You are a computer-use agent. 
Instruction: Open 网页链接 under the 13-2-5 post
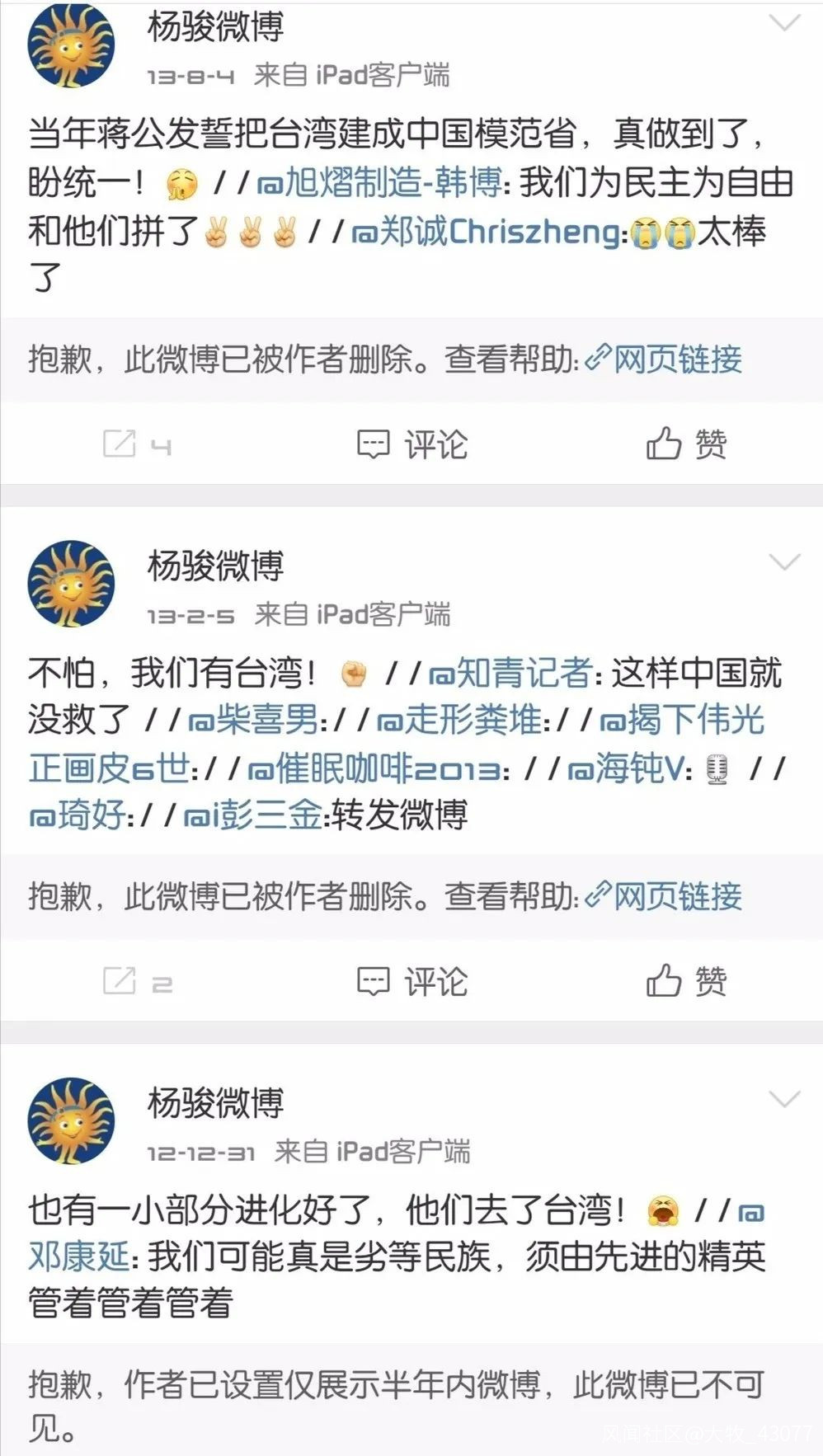(x=664, y=896)
